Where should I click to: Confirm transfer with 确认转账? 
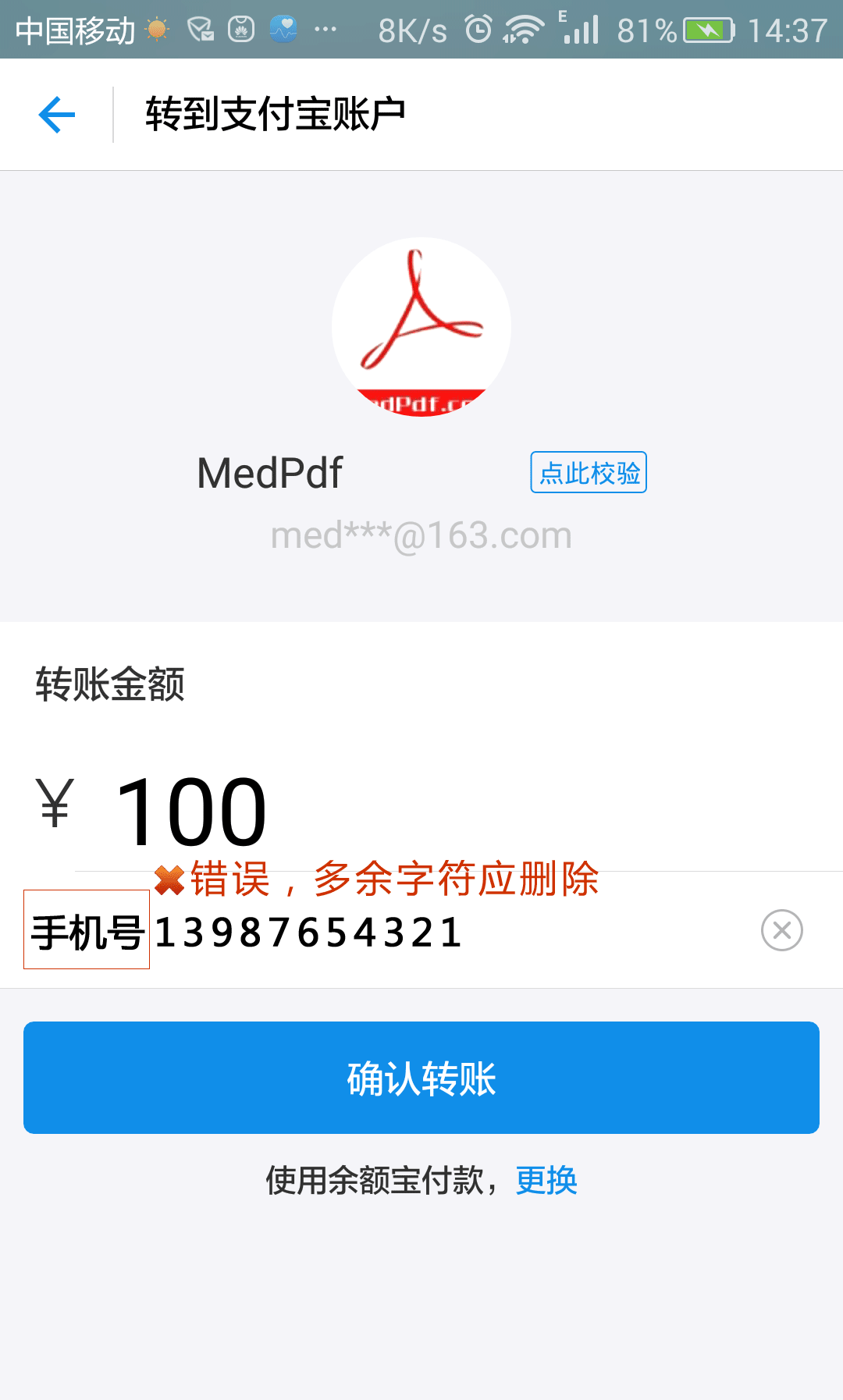tap(421, 1078)
